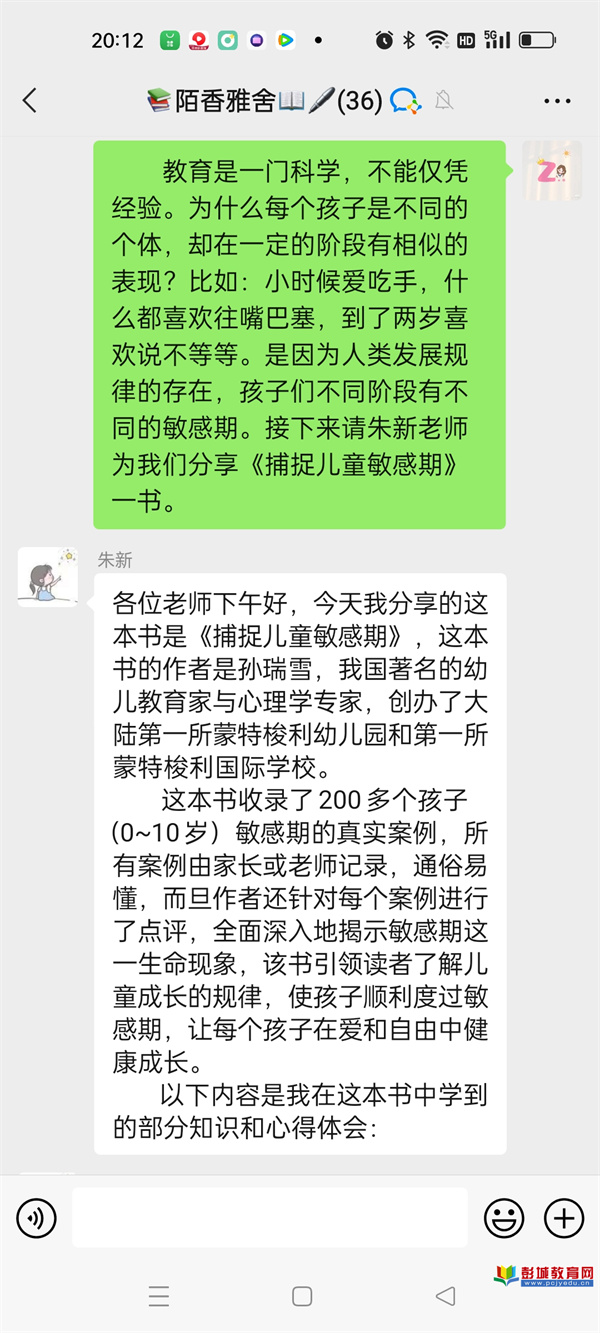Open the sender's avatar beside the green message
The width and height of the screenshot is (600, 1333).
[x=552, y=170]
